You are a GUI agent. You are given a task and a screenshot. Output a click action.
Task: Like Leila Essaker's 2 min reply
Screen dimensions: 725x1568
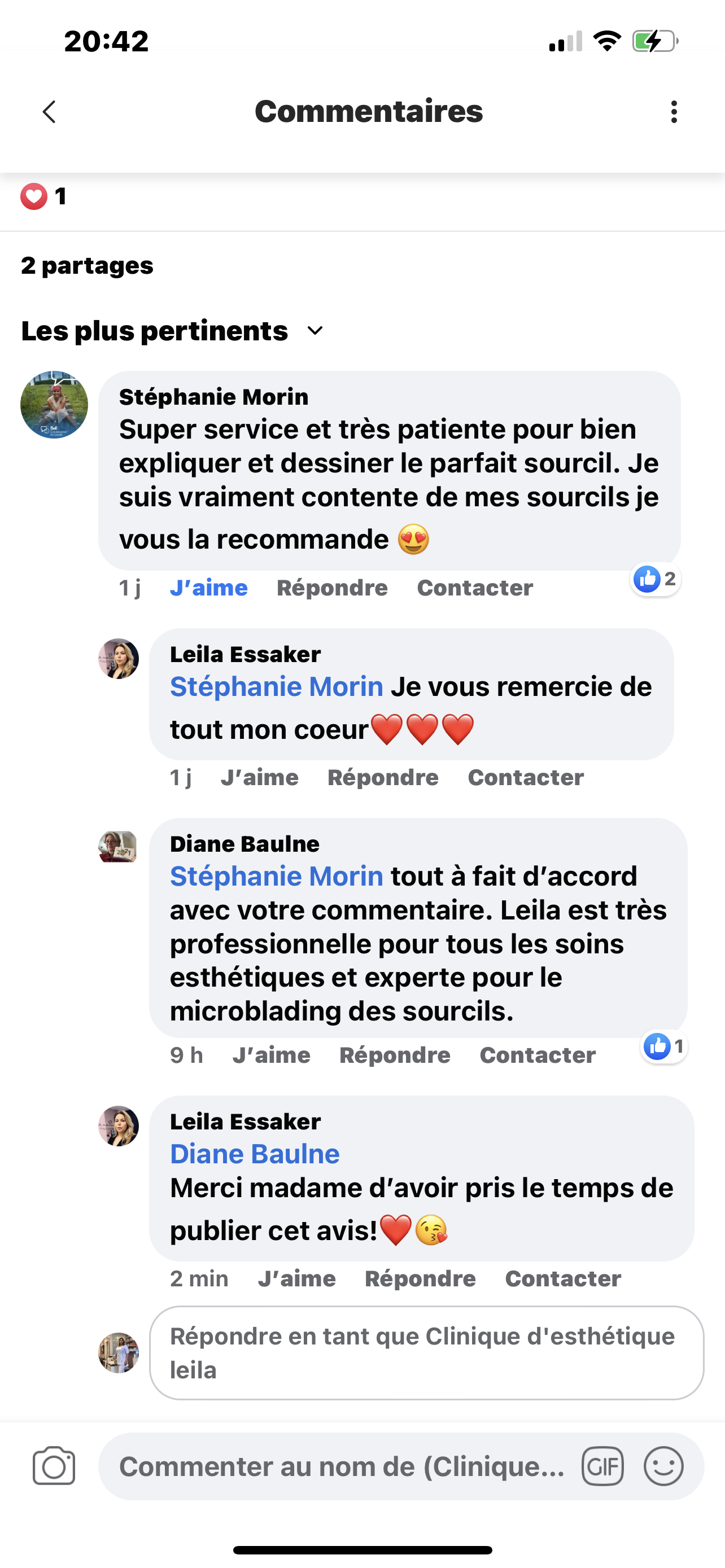[x=296, y=1279]
